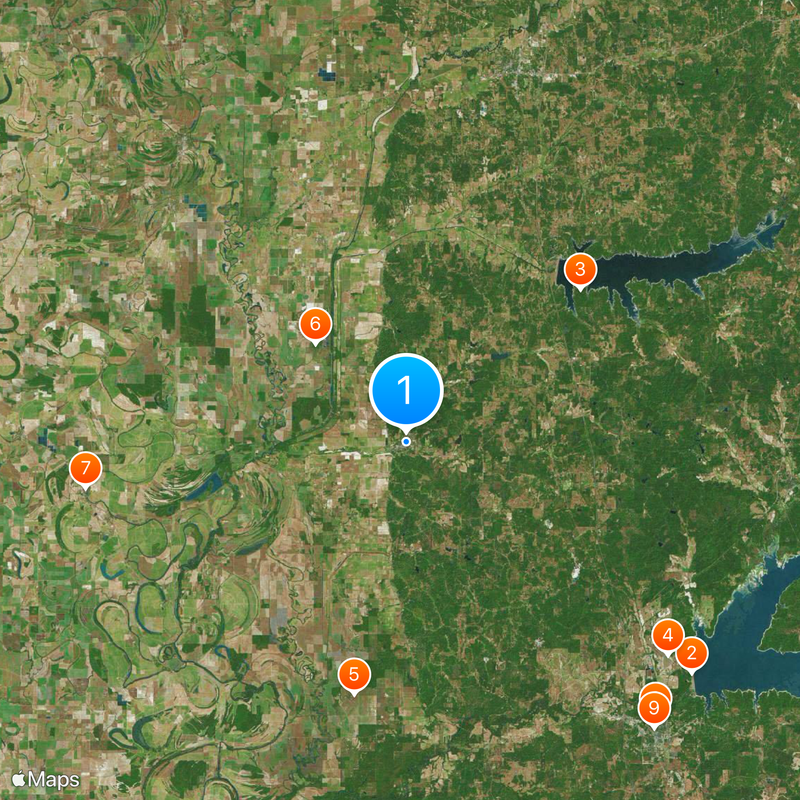Tap orange map pin number 2
Screen dimensions: 800x800
tap(691, 655)
